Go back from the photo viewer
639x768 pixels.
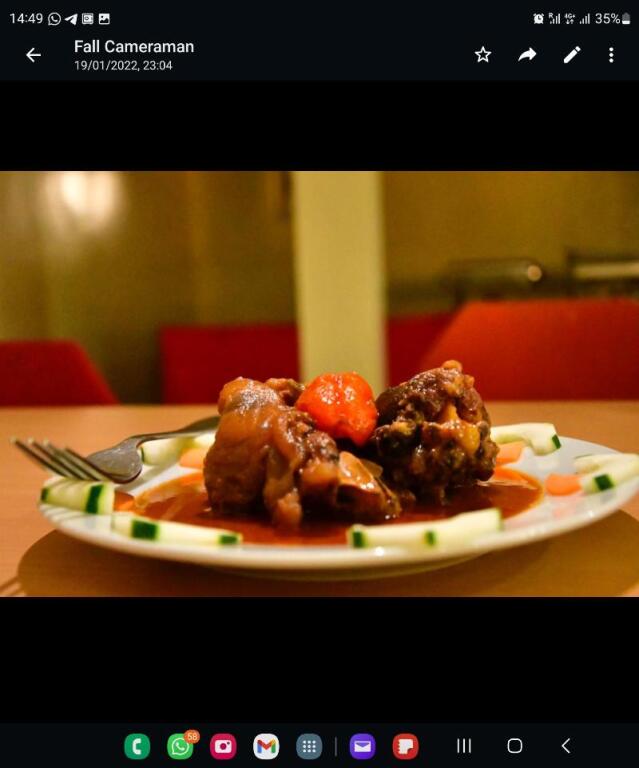33,55
